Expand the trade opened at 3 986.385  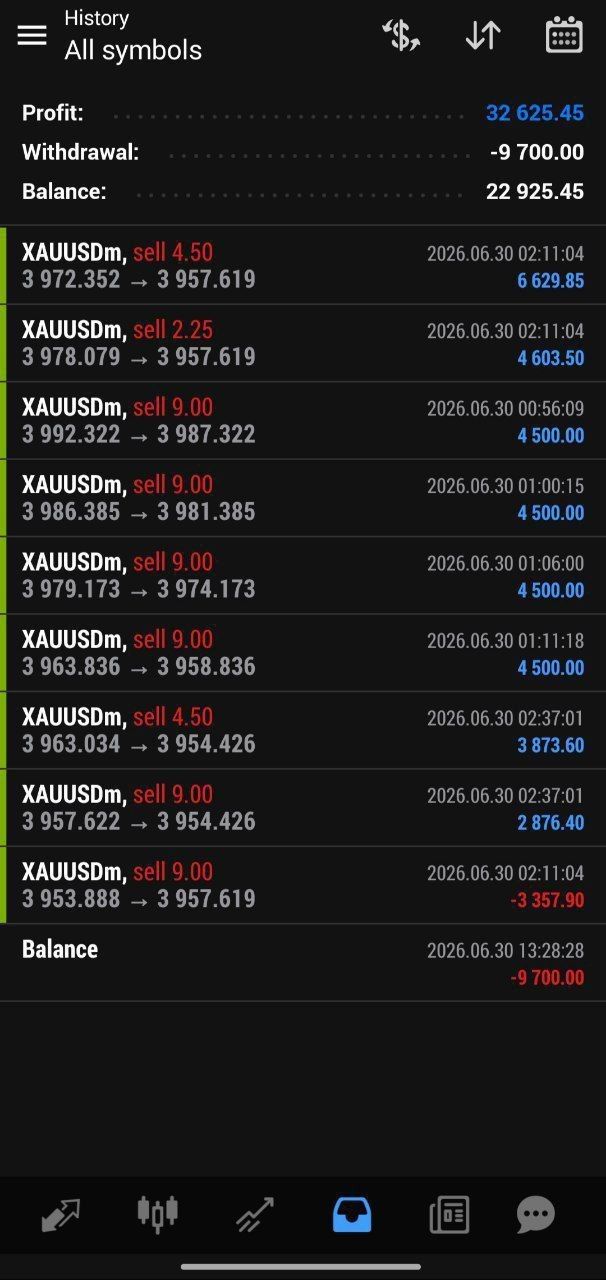coord(303,498)
